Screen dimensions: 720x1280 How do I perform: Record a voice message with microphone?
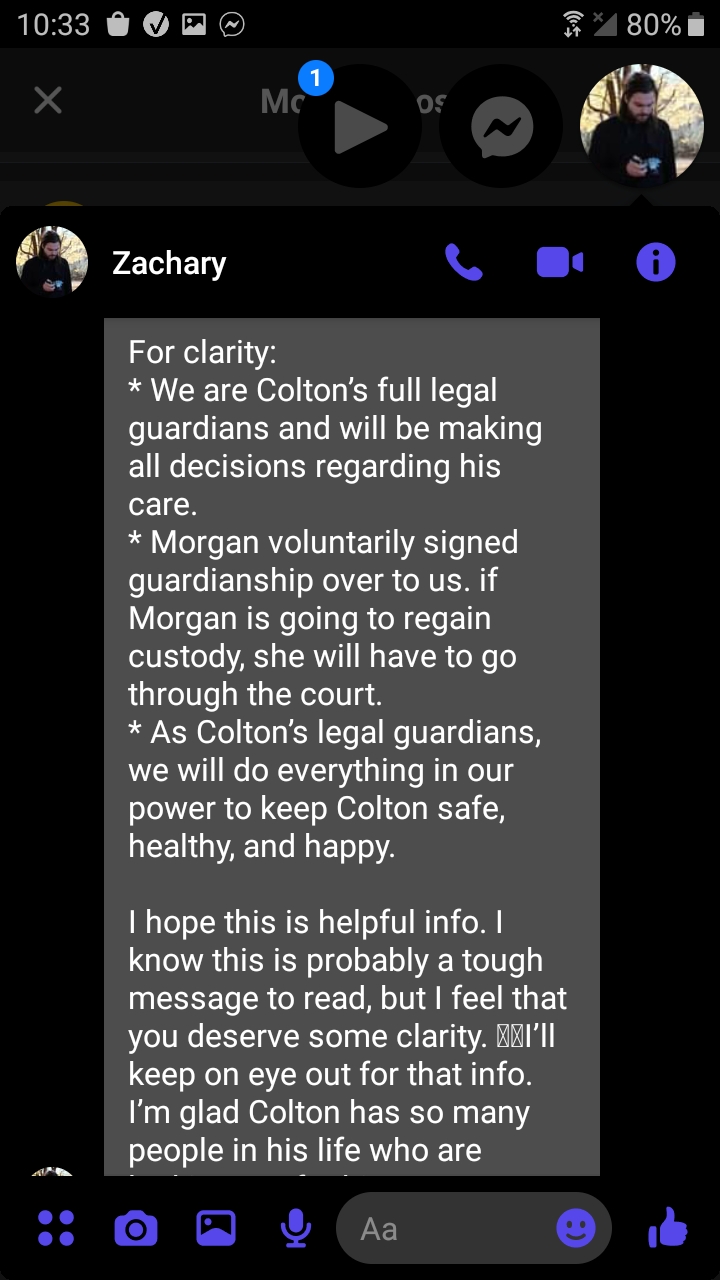pos(295,1228)
